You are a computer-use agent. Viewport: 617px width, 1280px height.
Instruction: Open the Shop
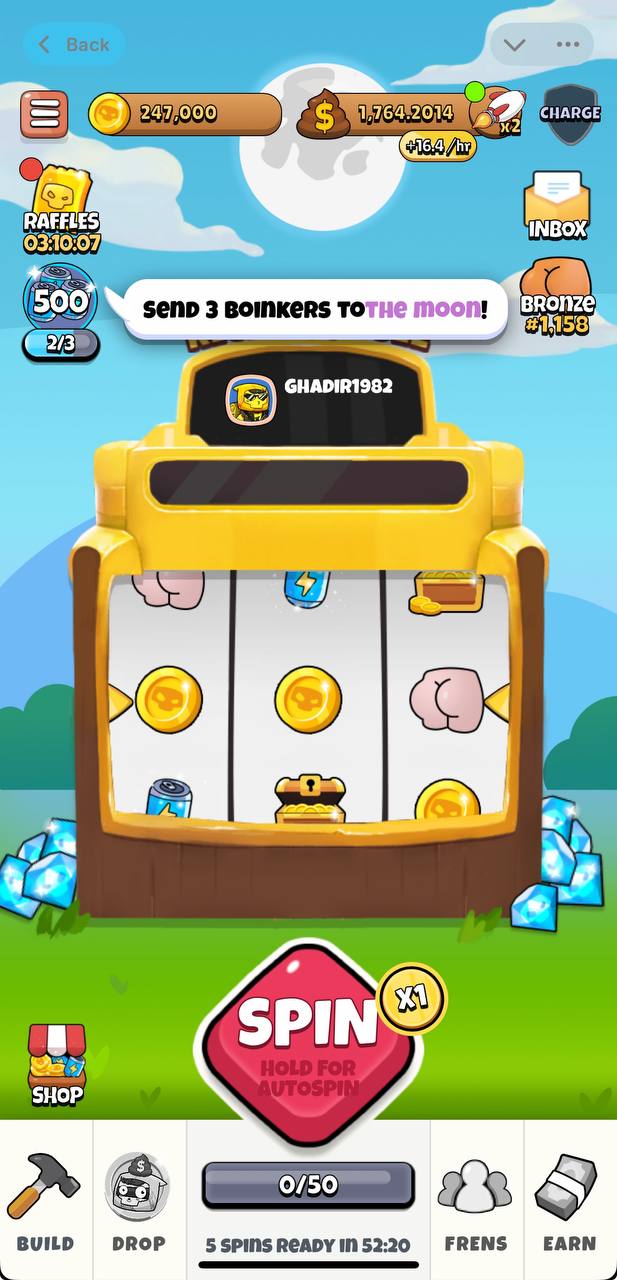(x=57, y=1066)
